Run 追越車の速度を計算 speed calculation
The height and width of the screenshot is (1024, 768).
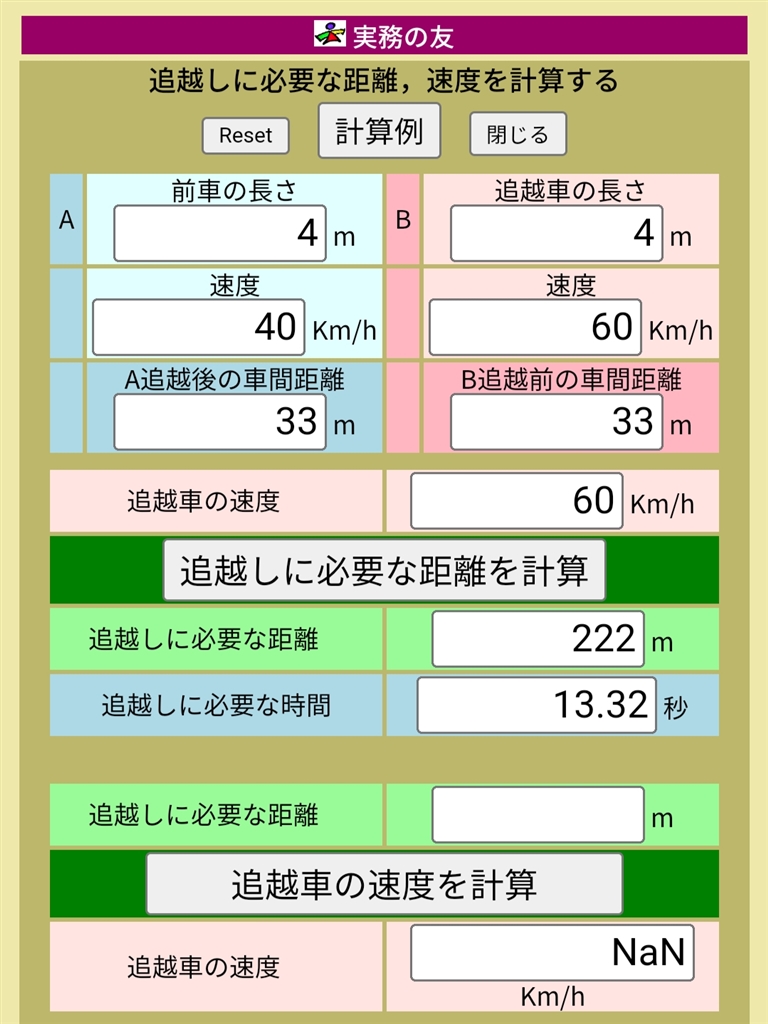pyautogui.click(x=384, y=884)
